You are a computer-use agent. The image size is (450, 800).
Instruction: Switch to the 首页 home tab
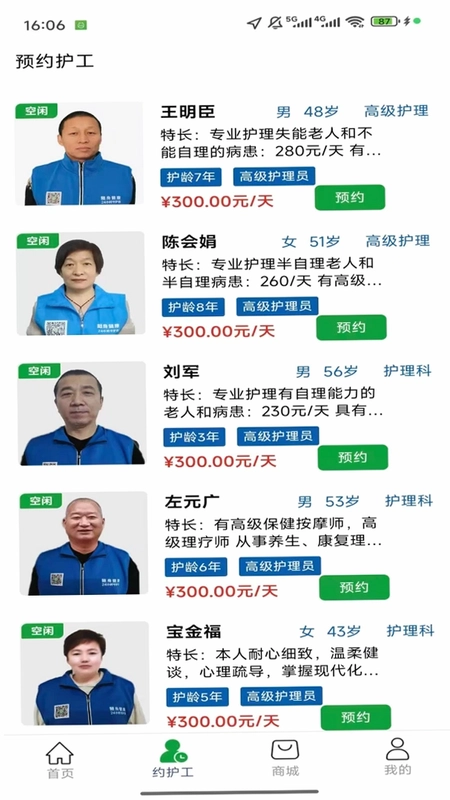60,760
